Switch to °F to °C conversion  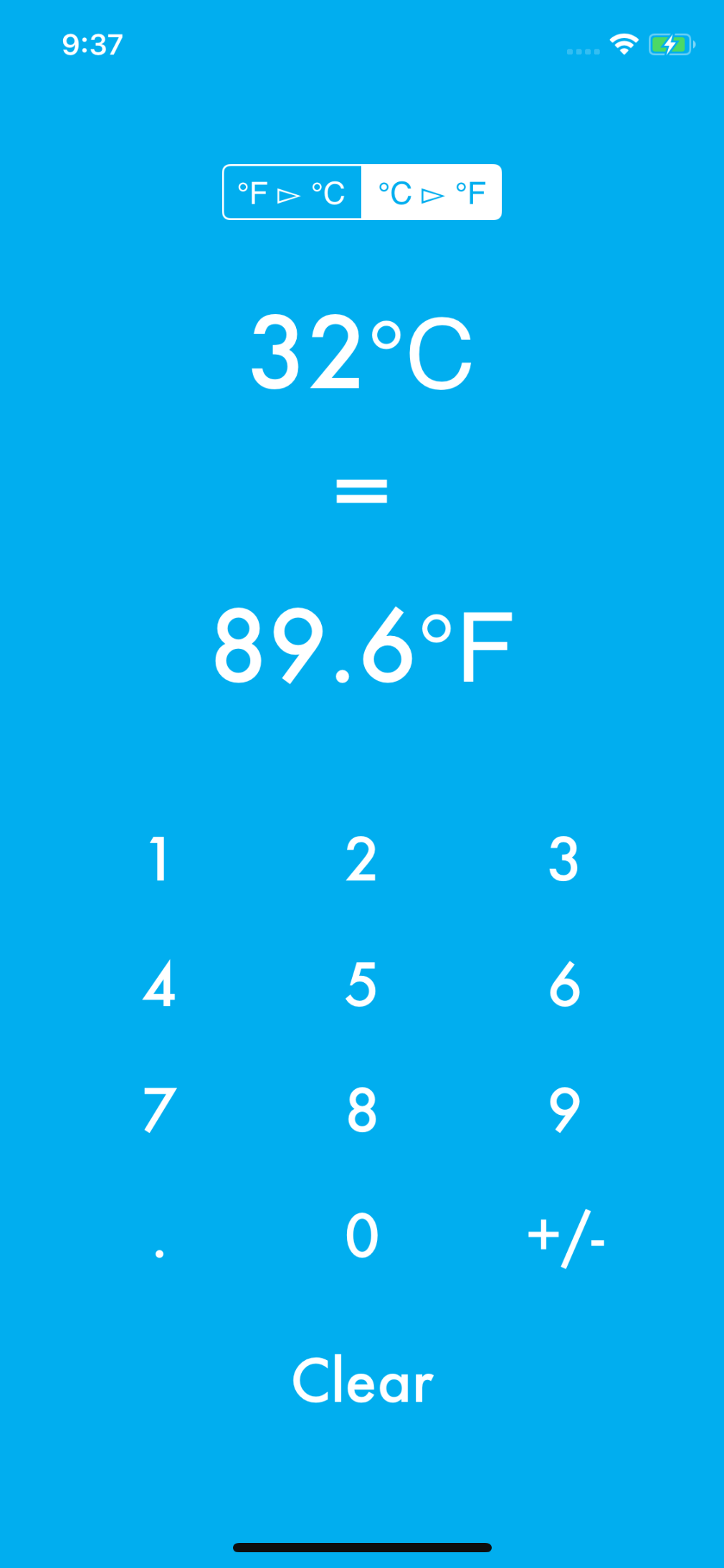(x=292, y=193)
